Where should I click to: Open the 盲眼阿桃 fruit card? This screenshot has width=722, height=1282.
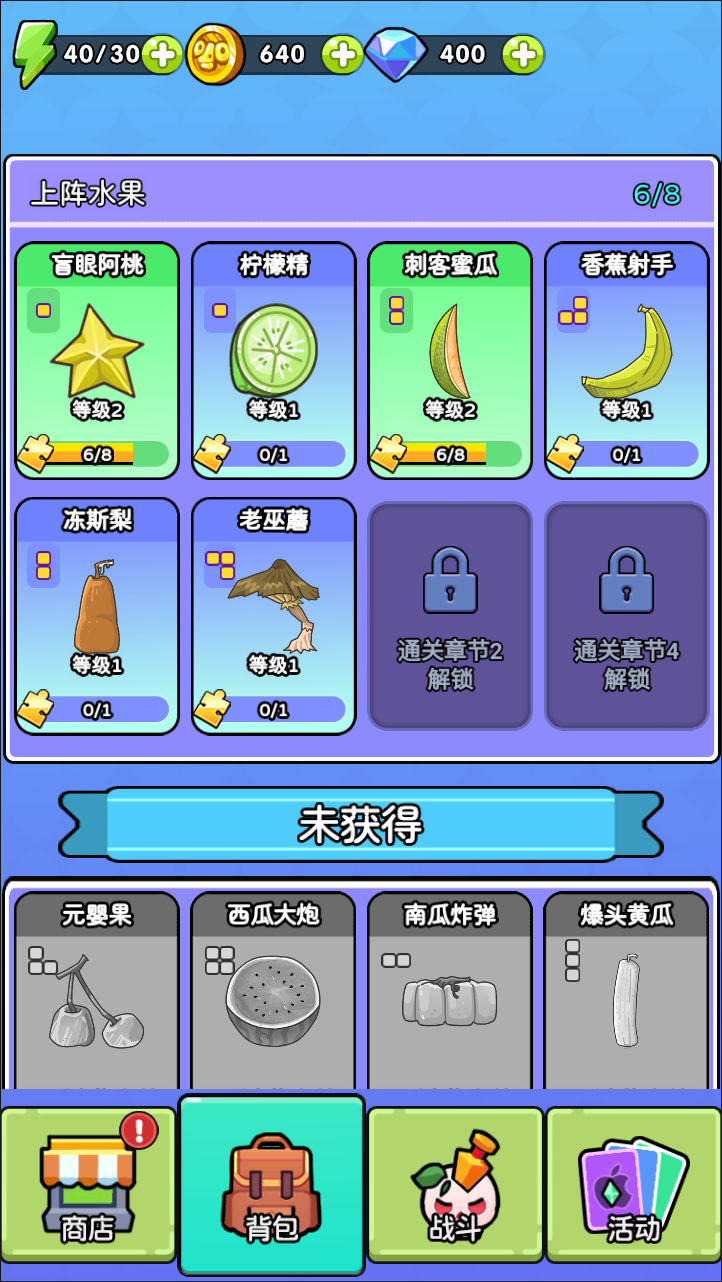pyautogui.click(x=97, y=360)
